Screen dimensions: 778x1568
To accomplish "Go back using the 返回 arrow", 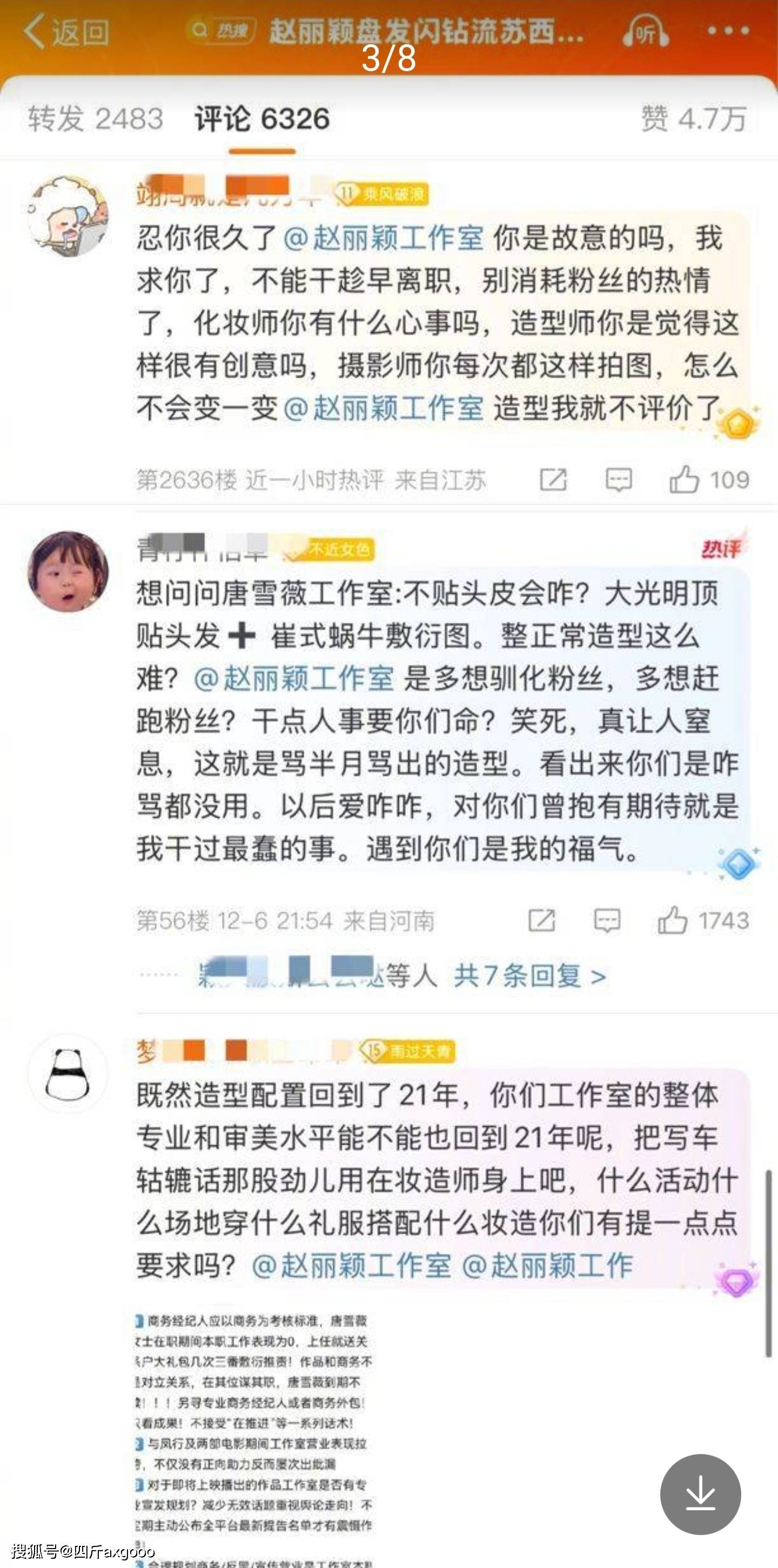I will (x=66, y=32).
